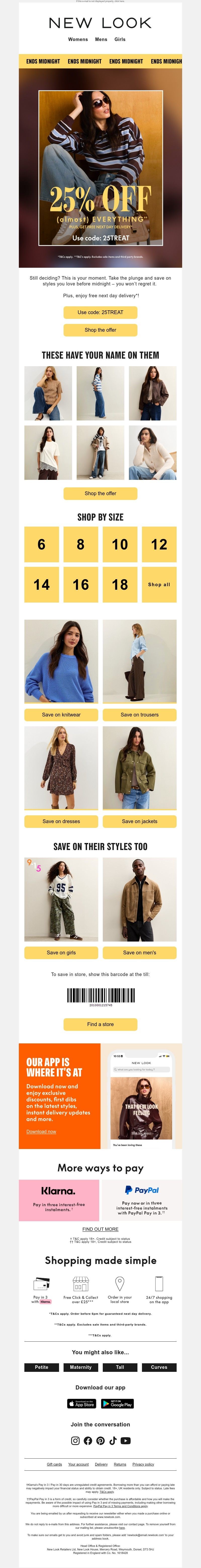This screenshot has width=201, height=1568.
Task: Open the Mens category link
Action: (101, 39)
